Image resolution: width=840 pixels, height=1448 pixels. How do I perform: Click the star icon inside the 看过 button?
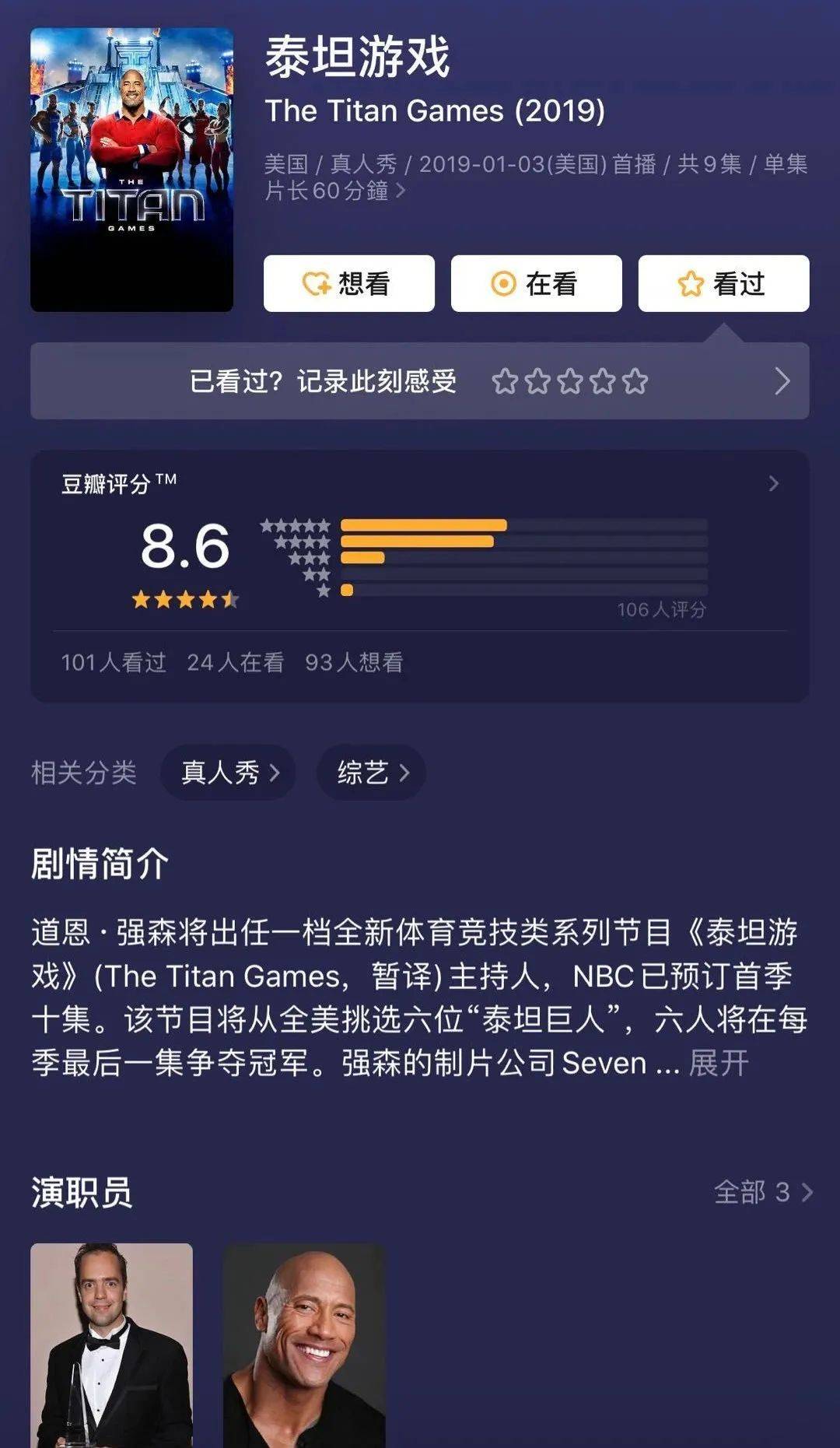pyautogui.click(x=688, y=285)
